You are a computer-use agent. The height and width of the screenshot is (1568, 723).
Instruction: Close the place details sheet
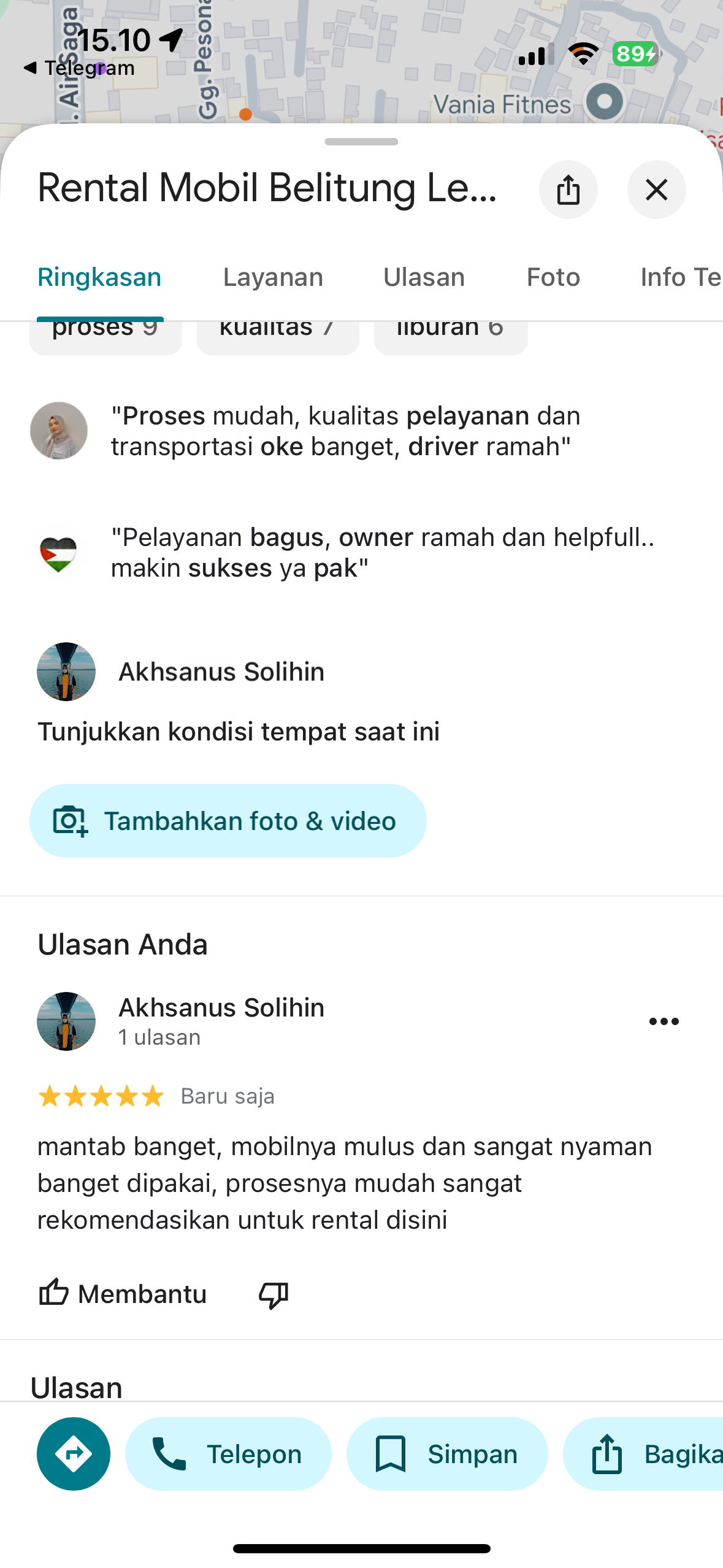pyautogui.click(x=656, y=190)
